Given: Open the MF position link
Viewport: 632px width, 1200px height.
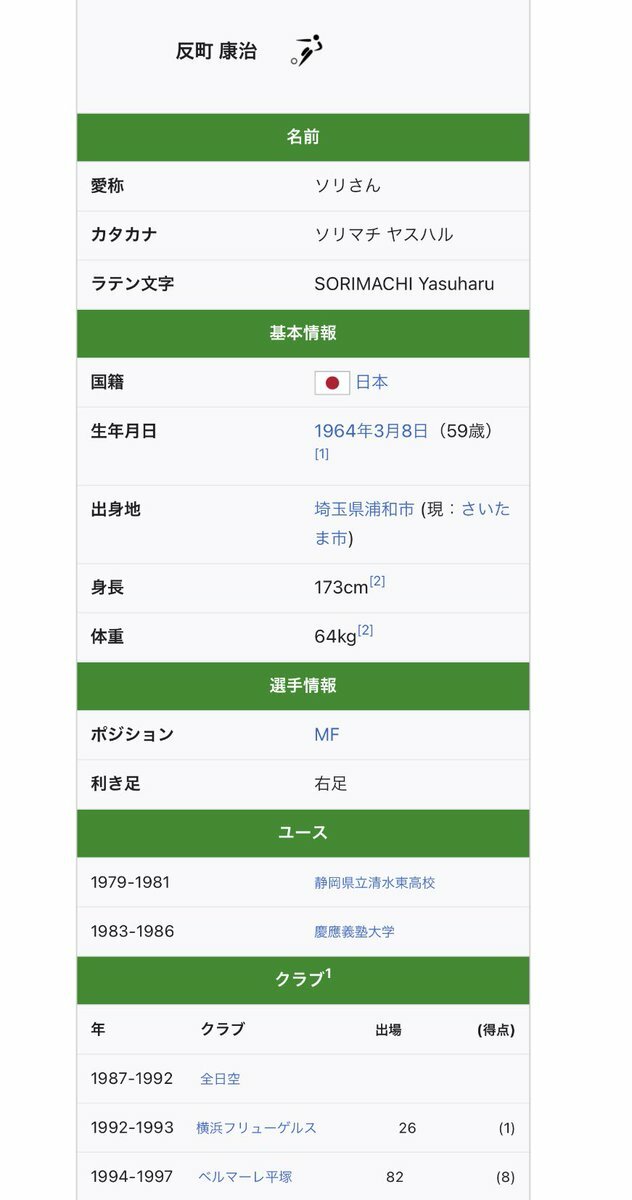Looking at the screenshot, I should tap(327, 734).
